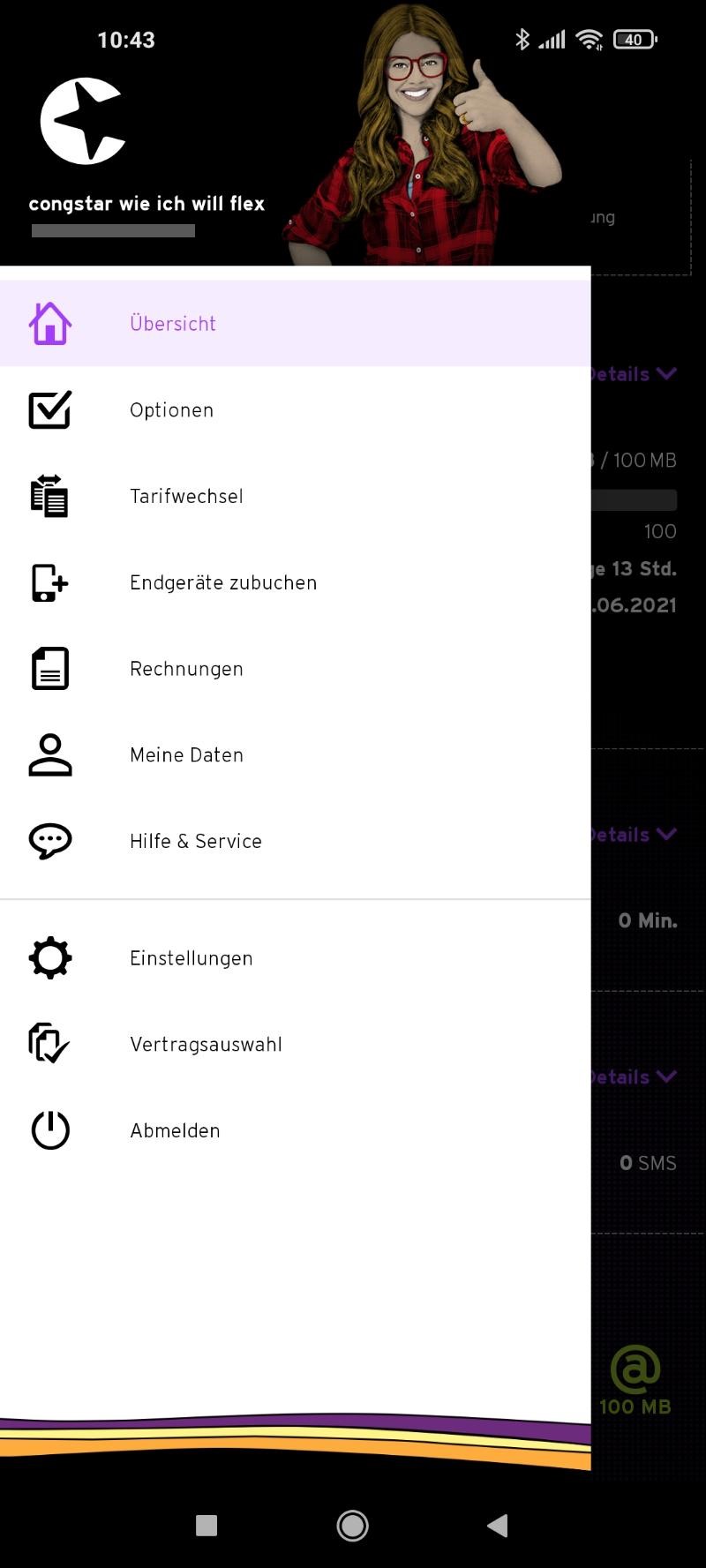This screenshot has height=1568, width=706.
Task: Open the Übersicht menu item
Action: [173, 324]
